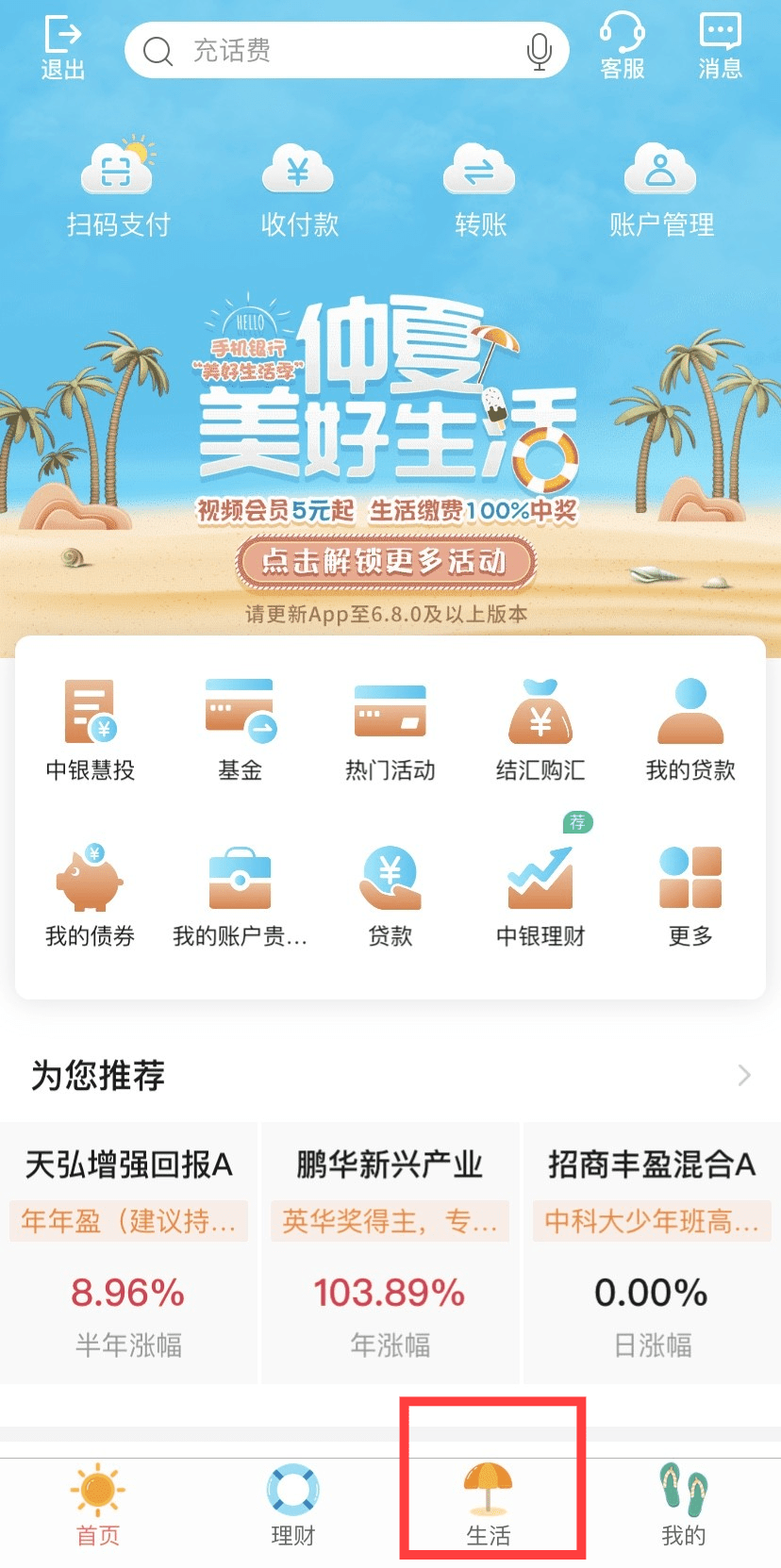Open 收付款 payment option
The image size is (781, 1568).
[299, 189]
